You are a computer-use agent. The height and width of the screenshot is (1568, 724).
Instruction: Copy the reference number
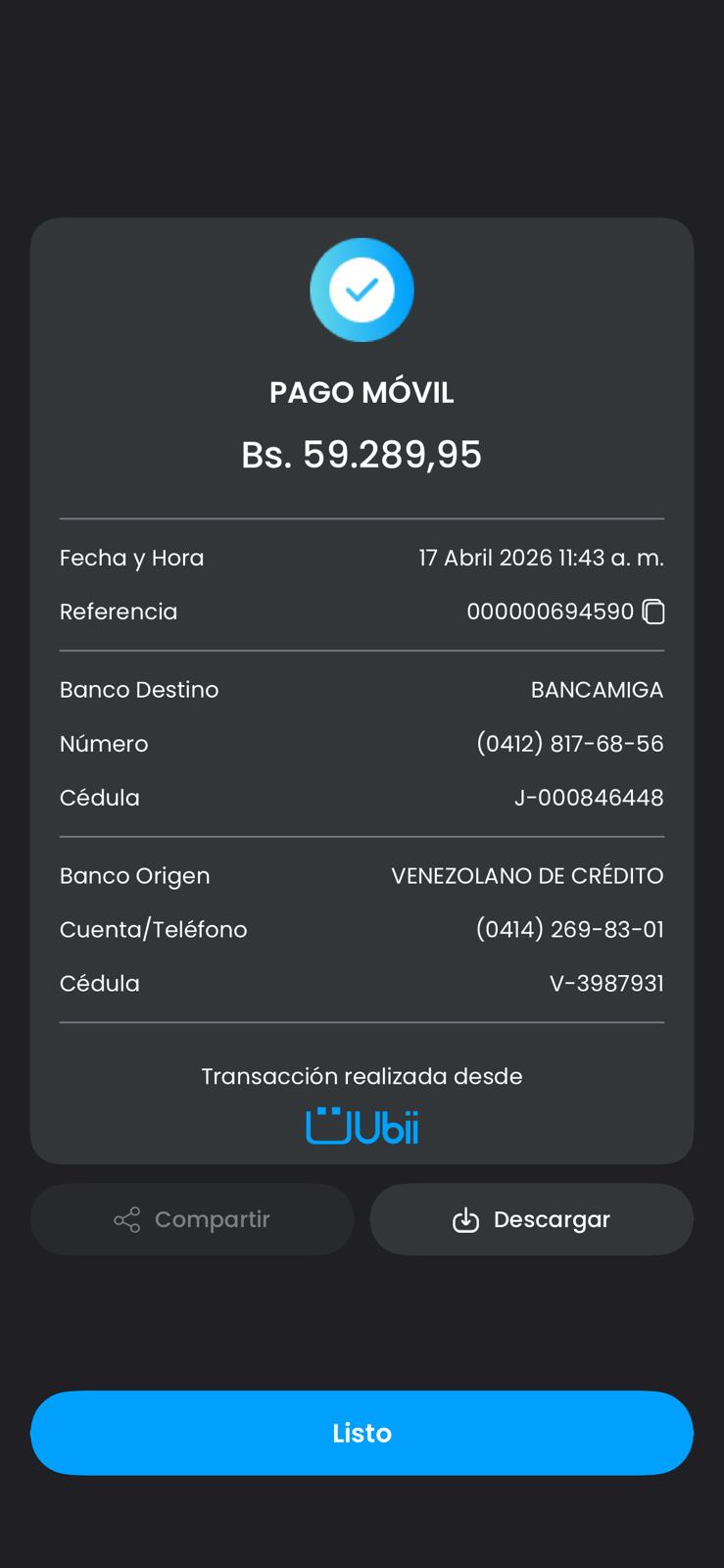pos(653,612)
